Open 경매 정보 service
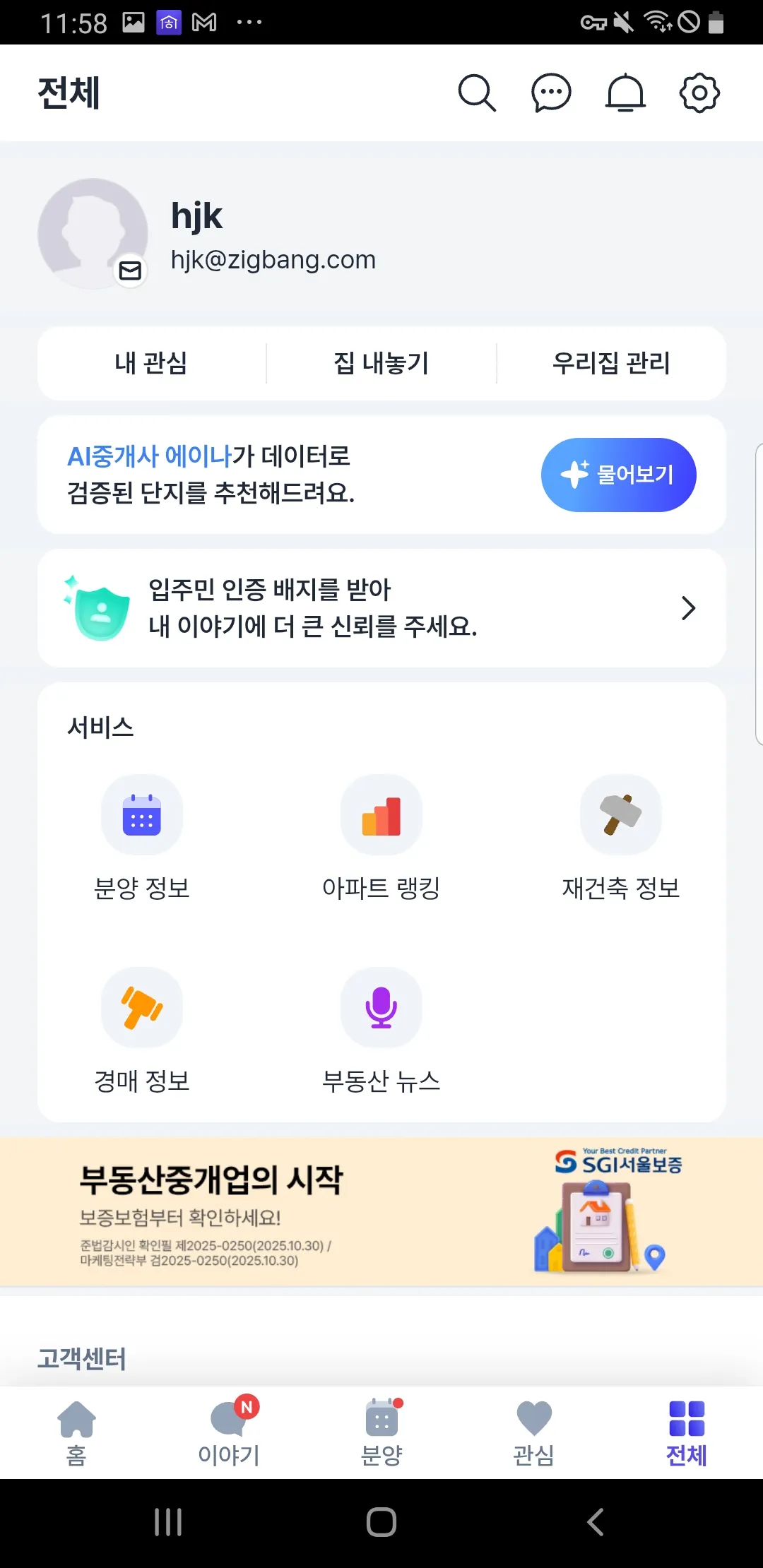Viewport: 763px width, 1568px height. [142, 1031]
